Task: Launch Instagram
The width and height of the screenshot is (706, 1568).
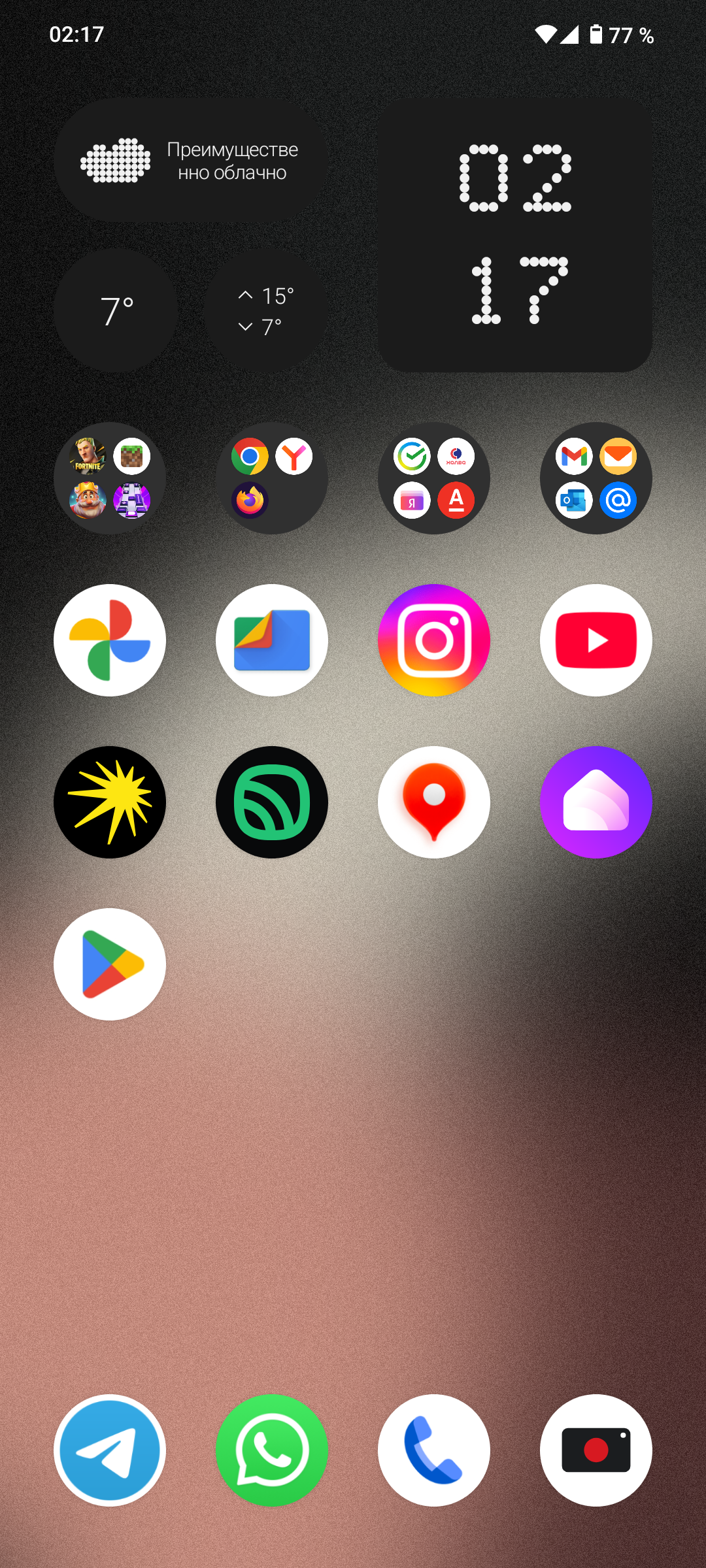Action: coord(434,640)
